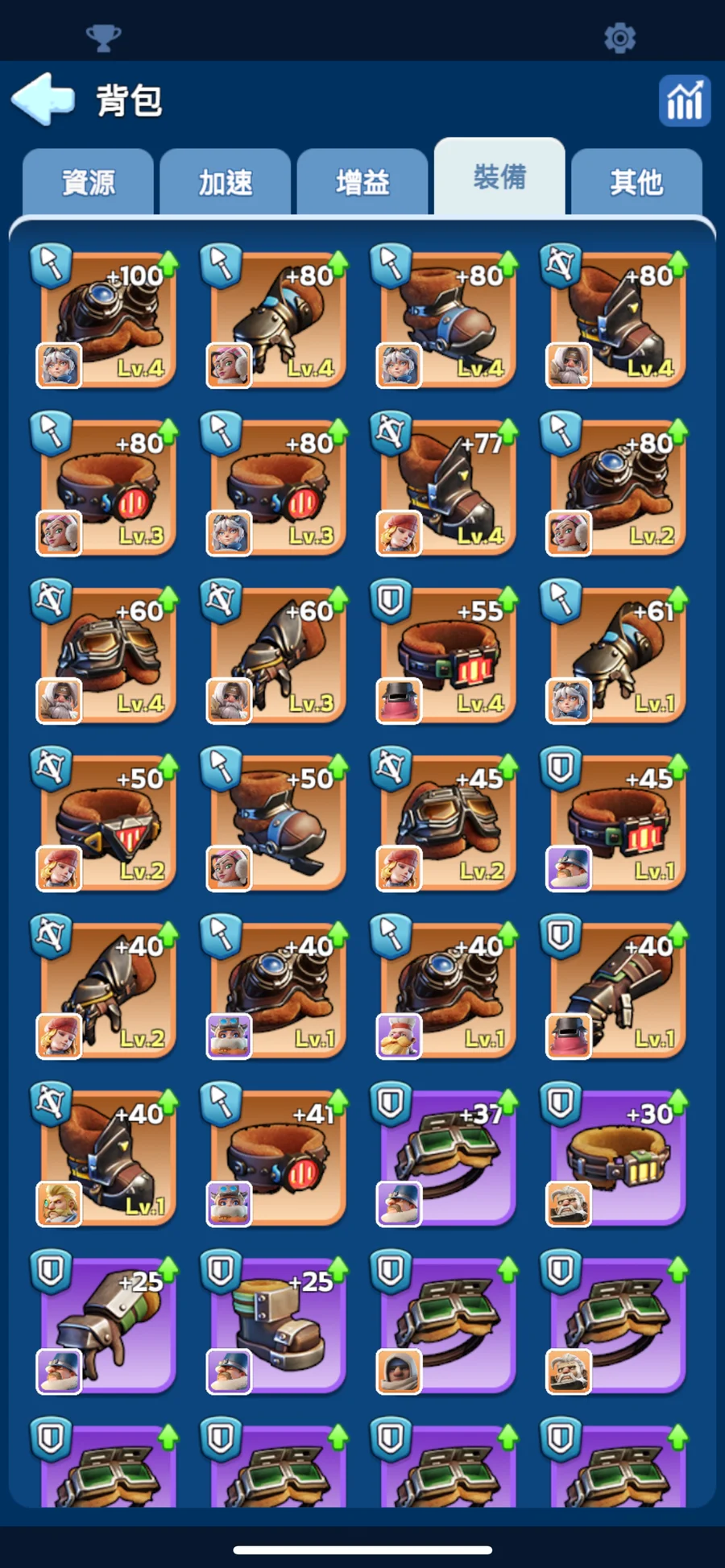The height and width of the screenshot is (1568, 725).
Task: Open the trophy icon
Action: click(x=103, y=38)
